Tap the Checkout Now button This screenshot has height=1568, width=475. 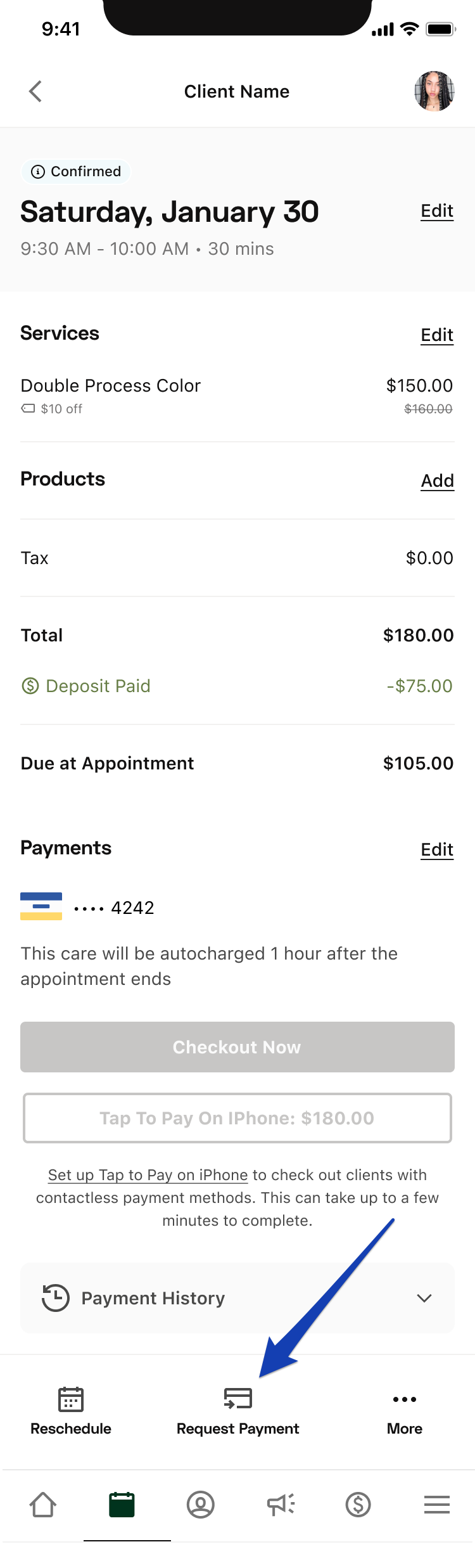[237, 1047]
